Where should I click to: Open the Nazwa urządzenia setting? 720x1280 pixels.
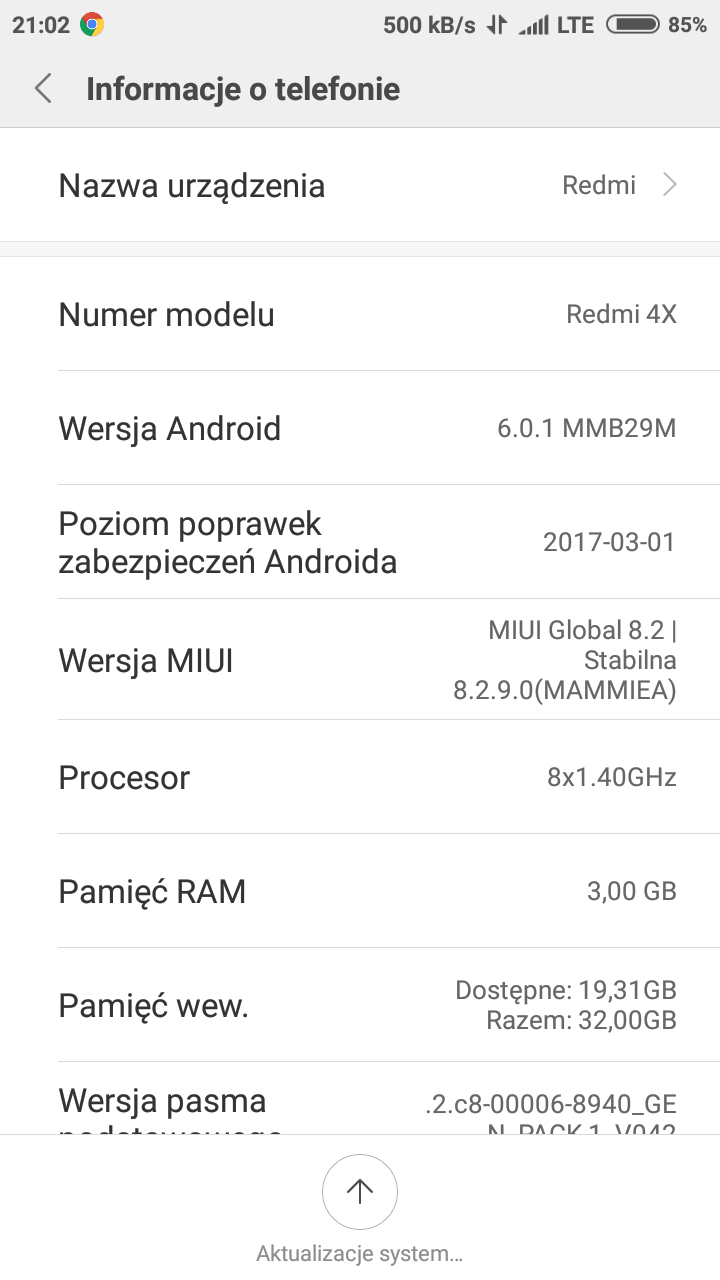pos(360,186)
